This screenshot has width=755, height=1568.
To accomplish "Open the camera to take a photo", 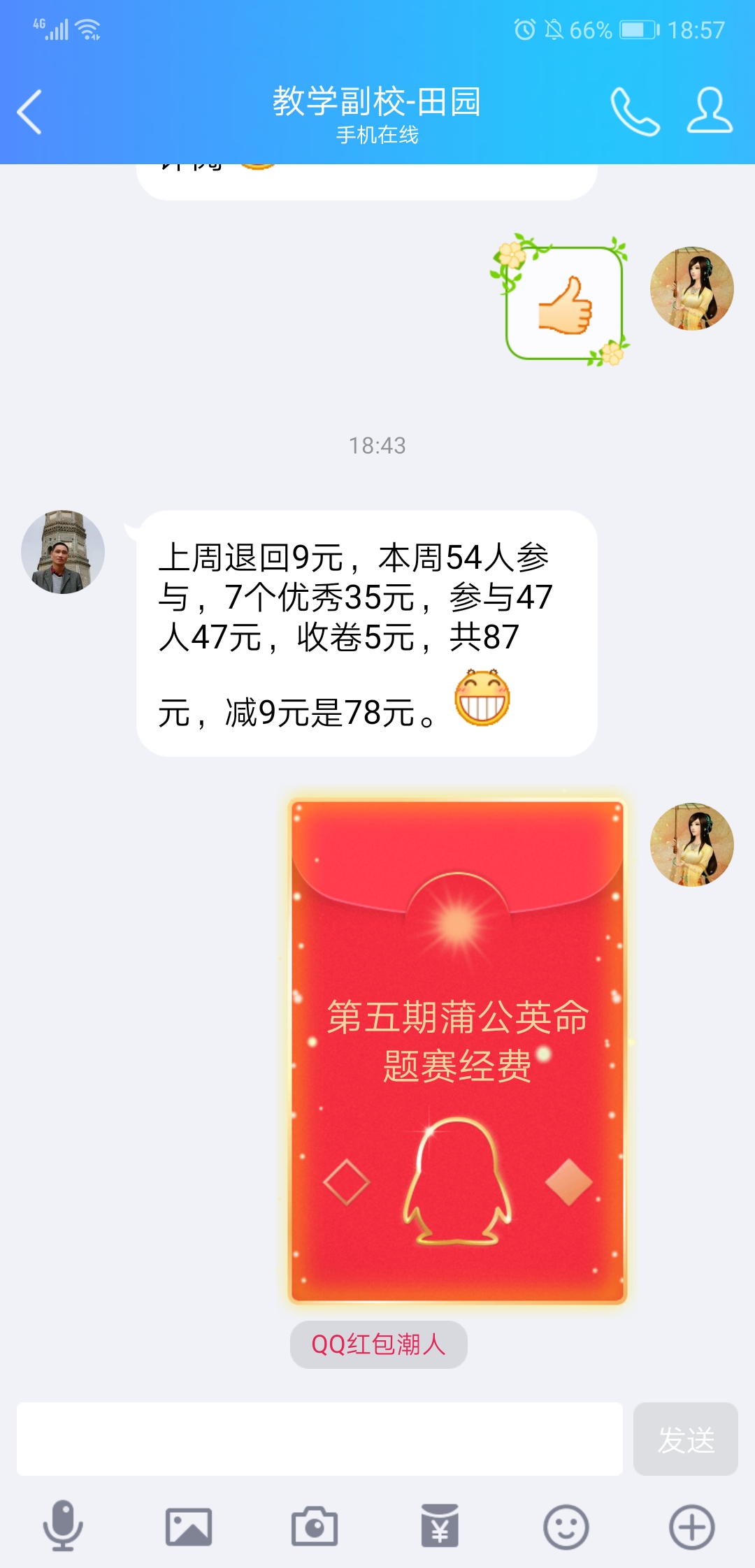I will (x=315, y=1526).
